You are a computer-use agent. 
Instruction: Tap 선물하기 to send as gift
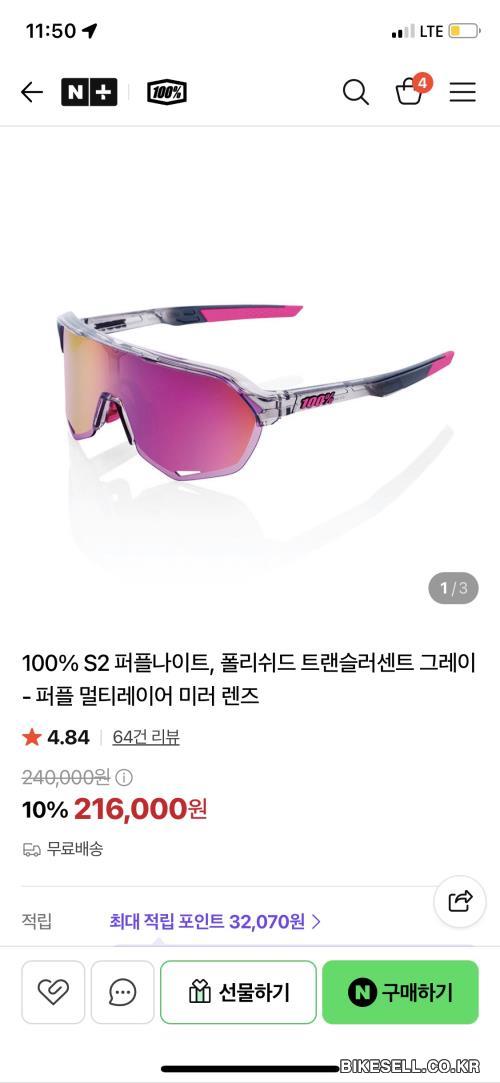point(238,992)
